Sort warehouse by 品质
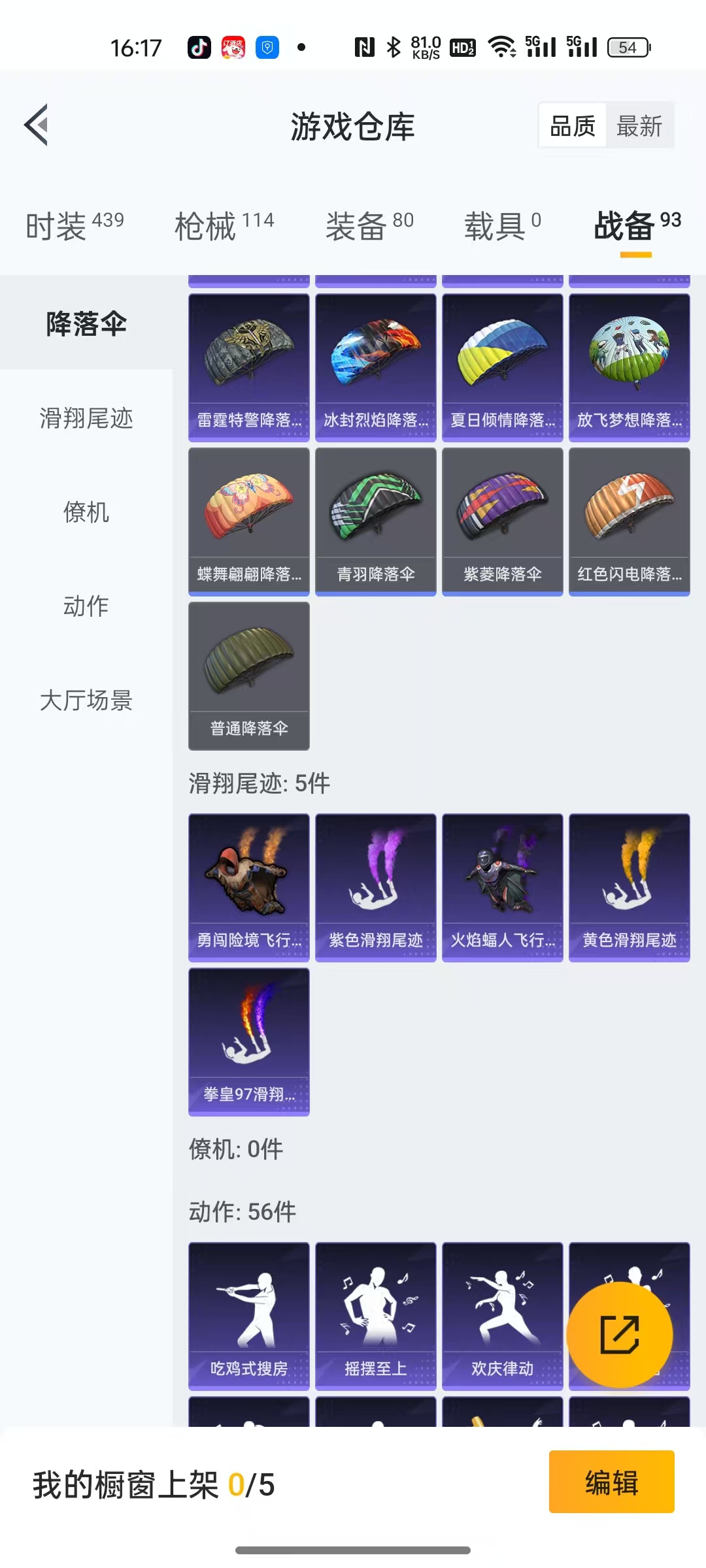 click(x=573, y=126)
